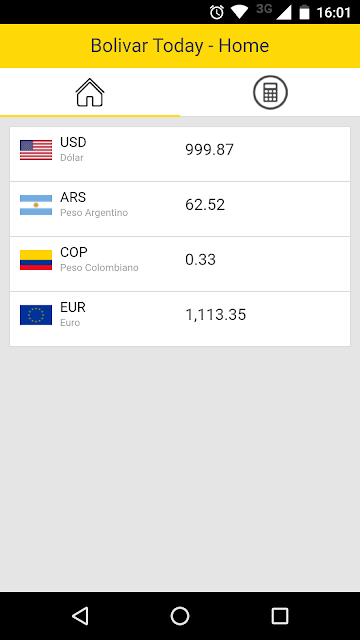
Task: Select the COP Peso Colombiano row
Action: point(180,264)
